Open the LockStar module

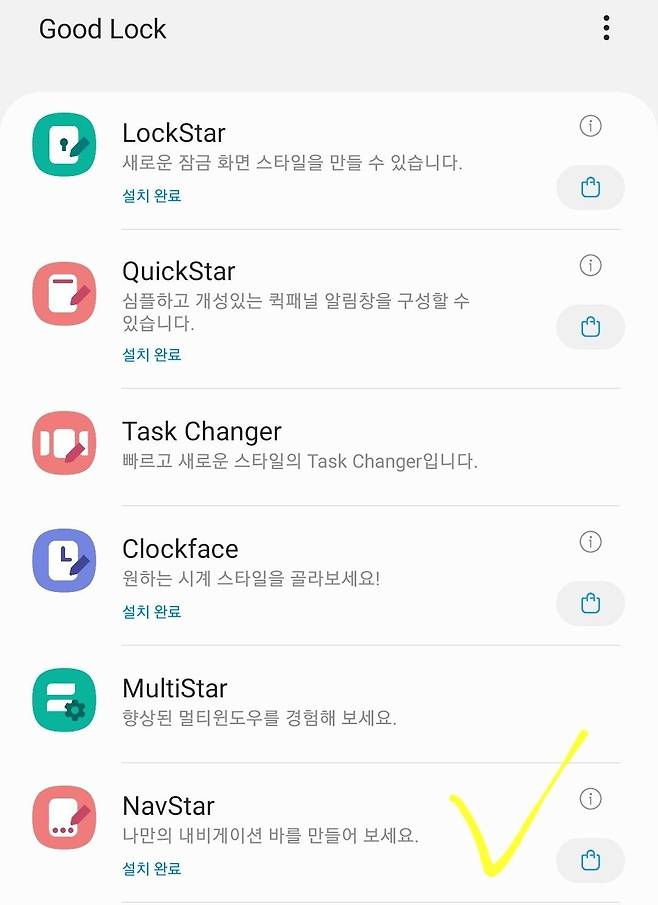coord(174,134)
